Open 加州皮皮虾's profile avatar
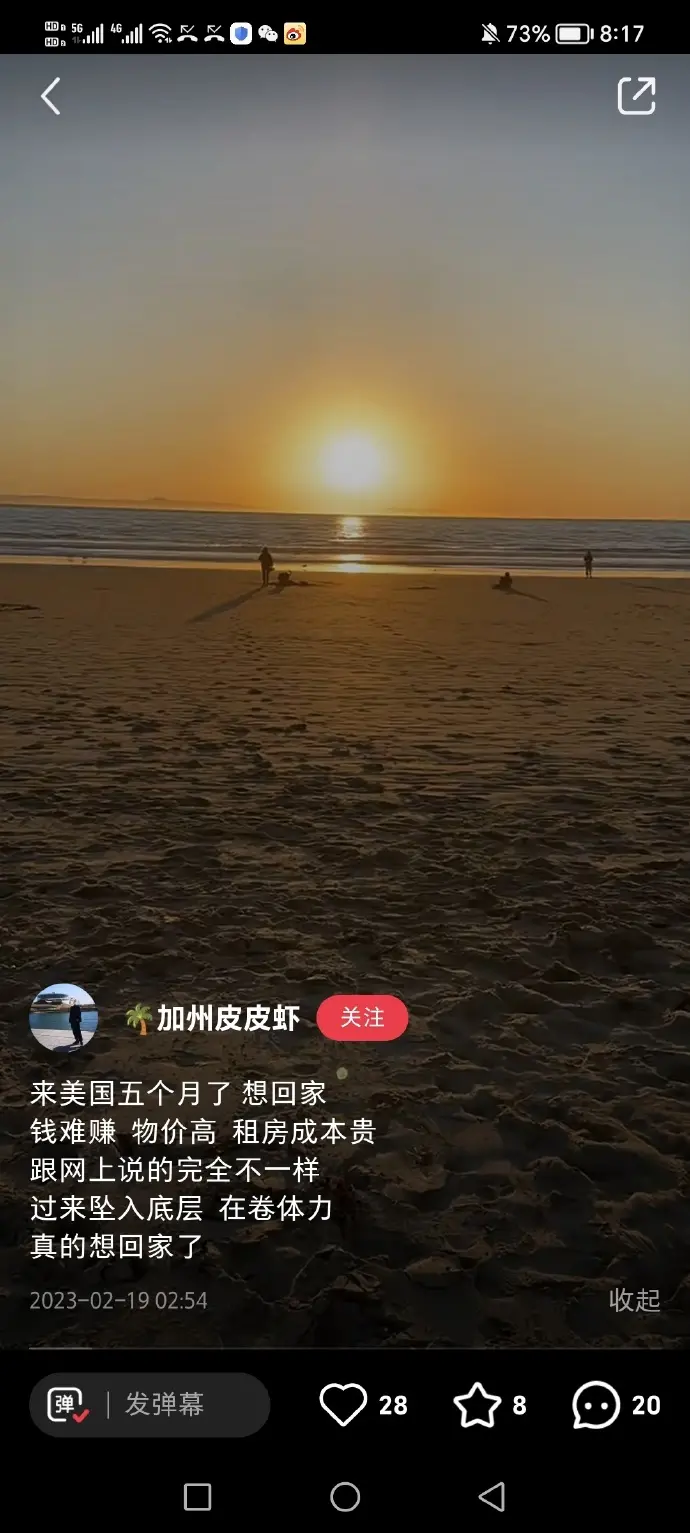Screen dimensions: 690x1533 (64, 1018)
